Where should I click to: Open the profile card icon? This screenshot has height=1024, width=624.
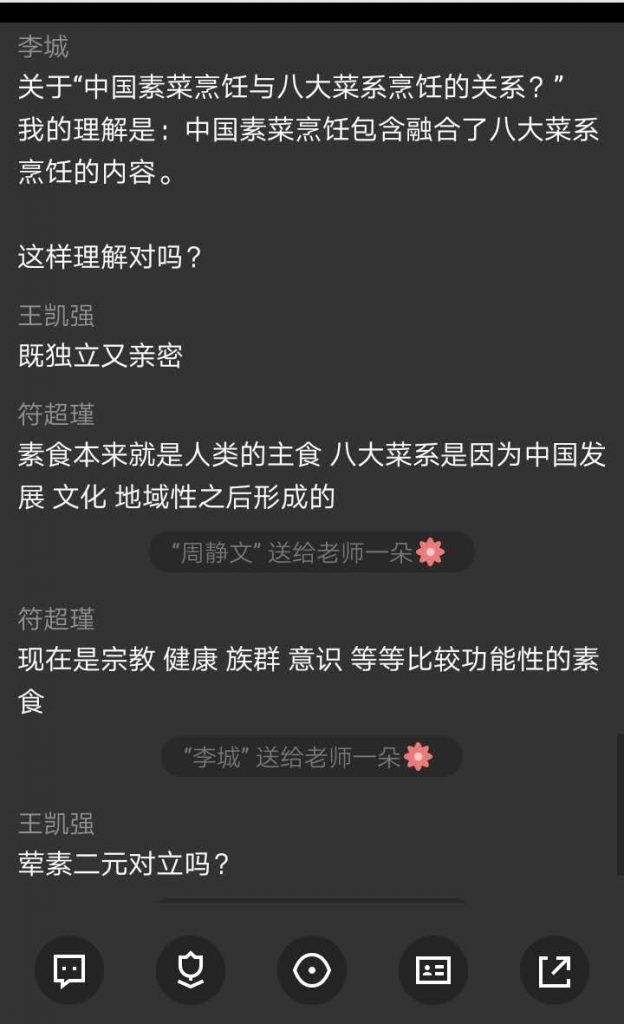(x=433, y=970)
